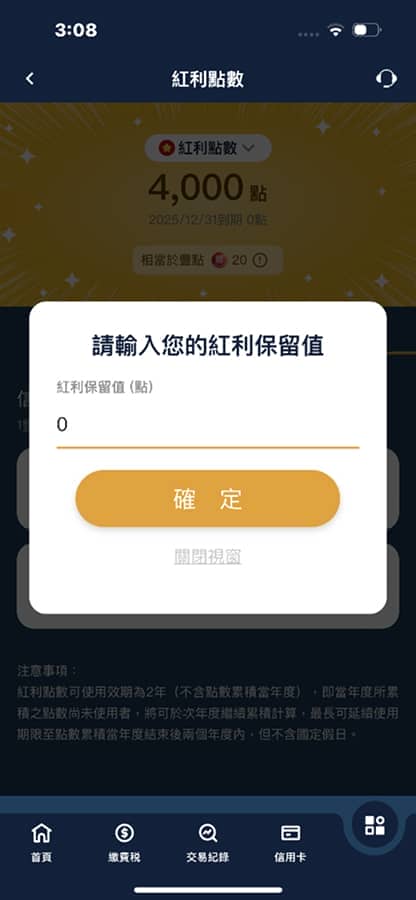Expand the 紅利點數 dropdown

(208, 148)
